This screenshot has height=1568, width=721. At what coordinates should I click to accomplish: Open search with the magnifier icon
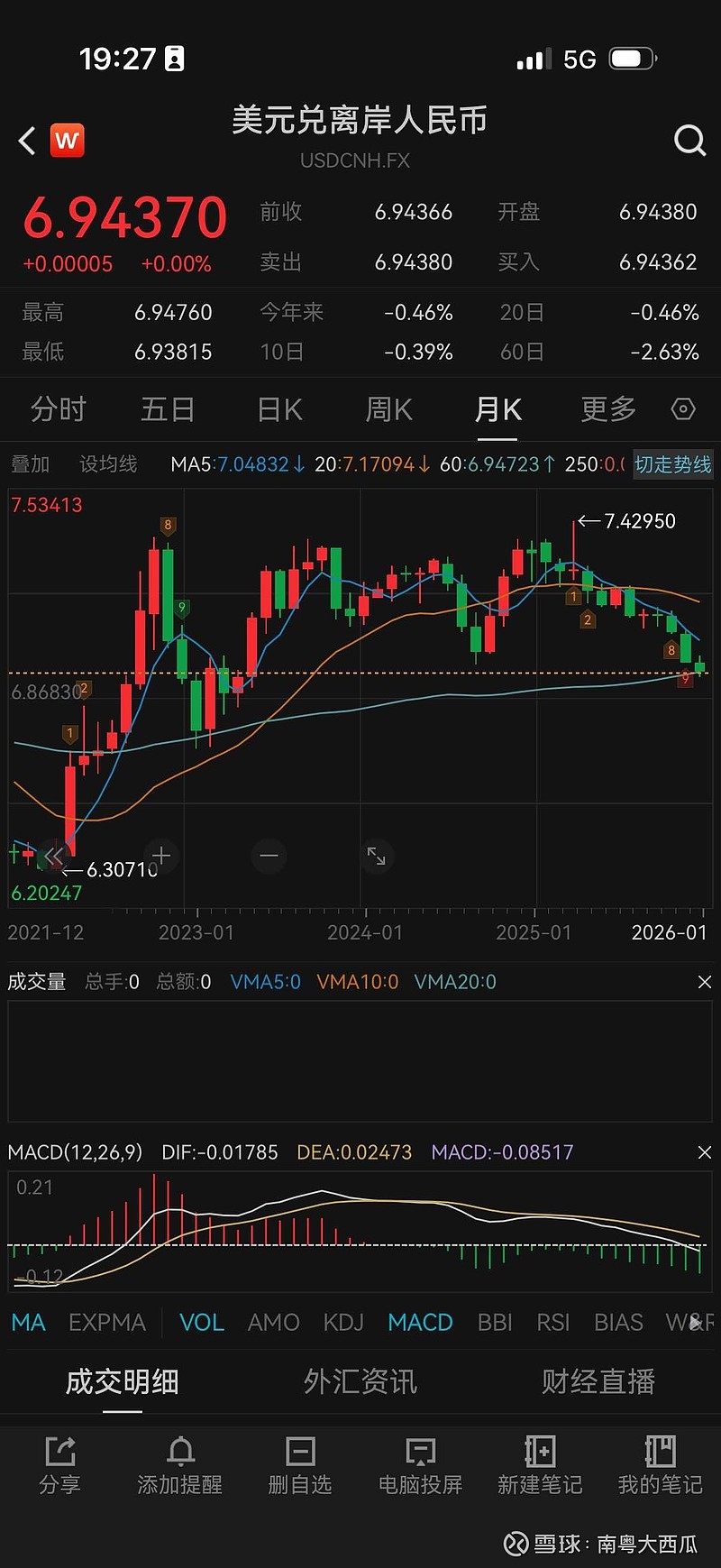point(689,141)
